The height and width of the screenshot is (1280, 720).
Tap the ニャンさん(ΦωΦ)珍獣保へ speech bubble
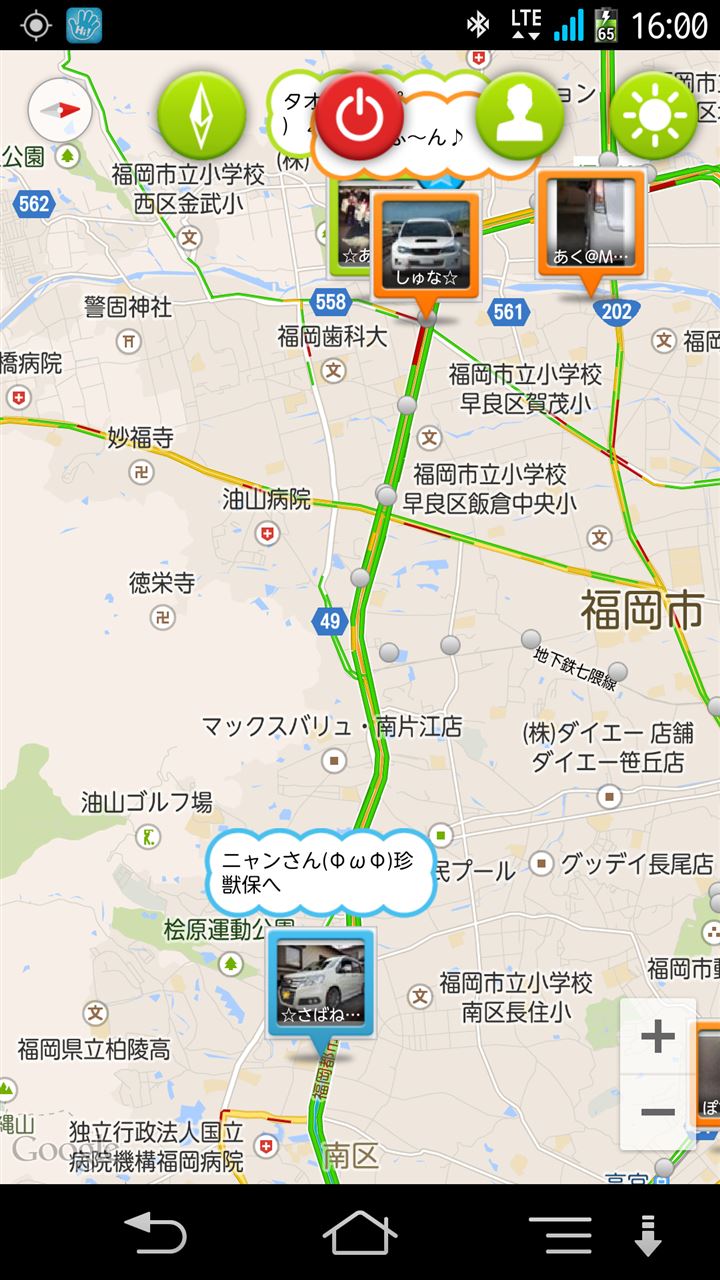coord(320,872)
